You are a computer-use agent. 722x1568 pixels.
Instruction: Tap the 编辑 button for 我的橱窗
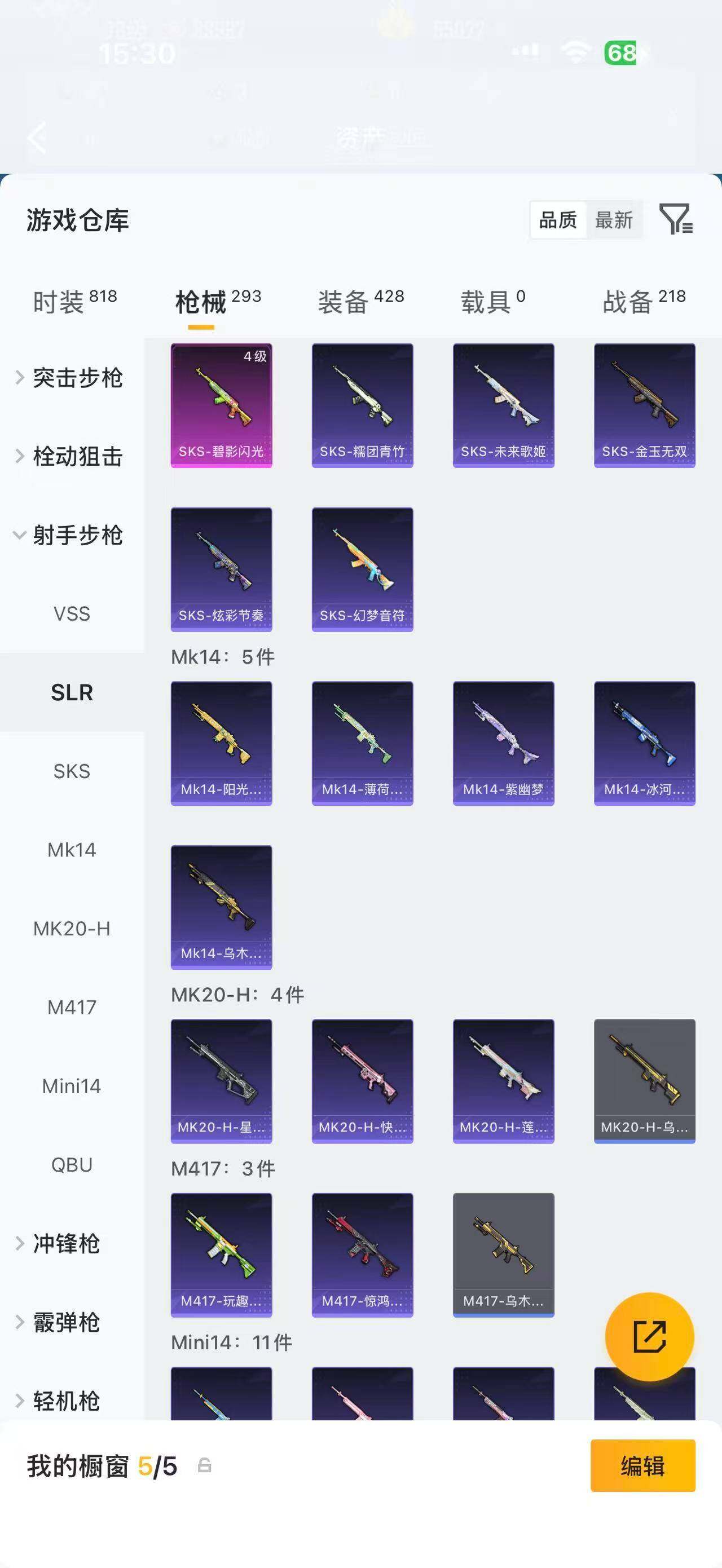pyautogui.click(x=643, y=1466)
